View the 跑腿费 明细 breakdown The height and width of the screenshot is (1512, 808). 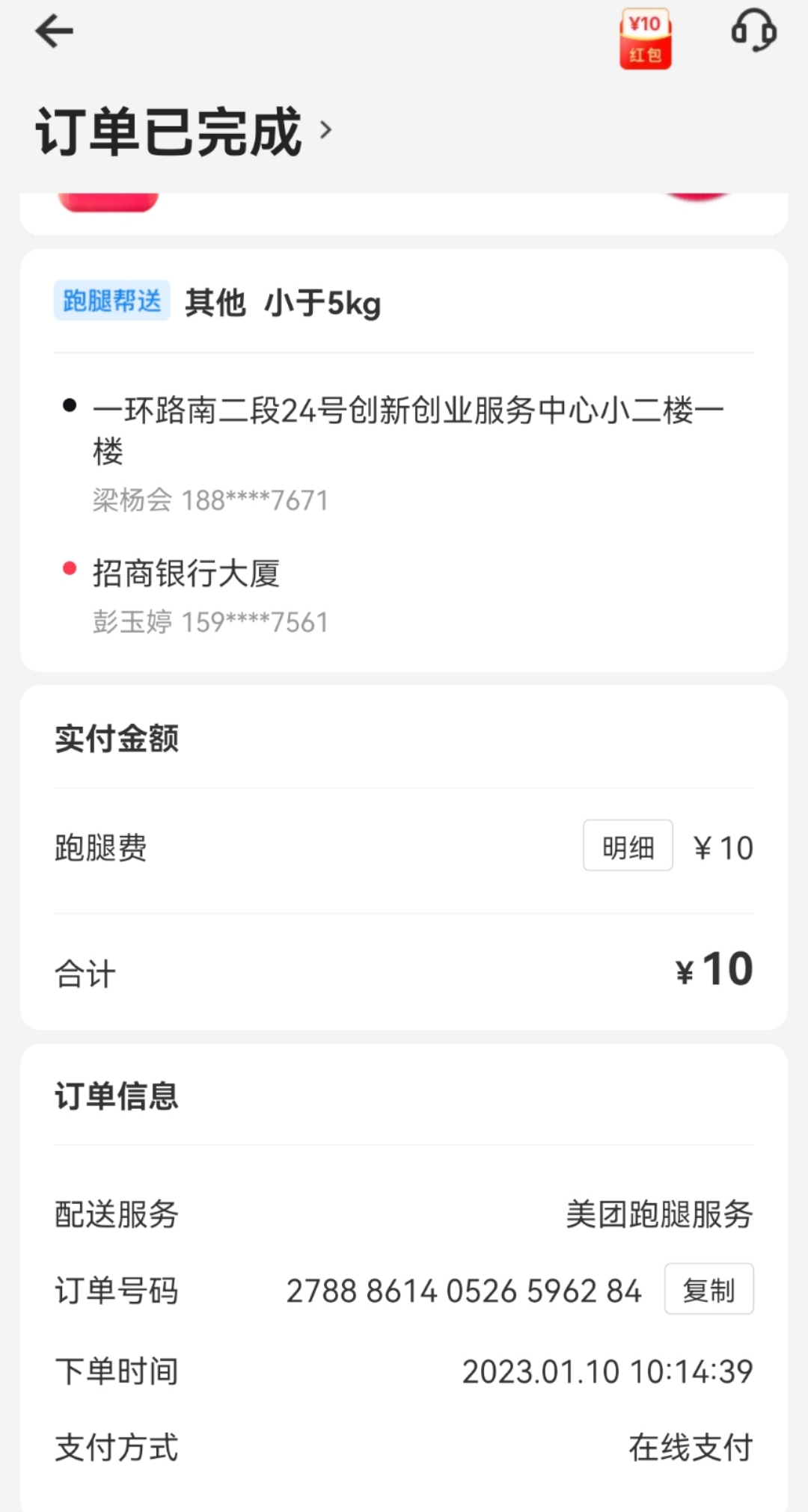(x=628, y=846)
